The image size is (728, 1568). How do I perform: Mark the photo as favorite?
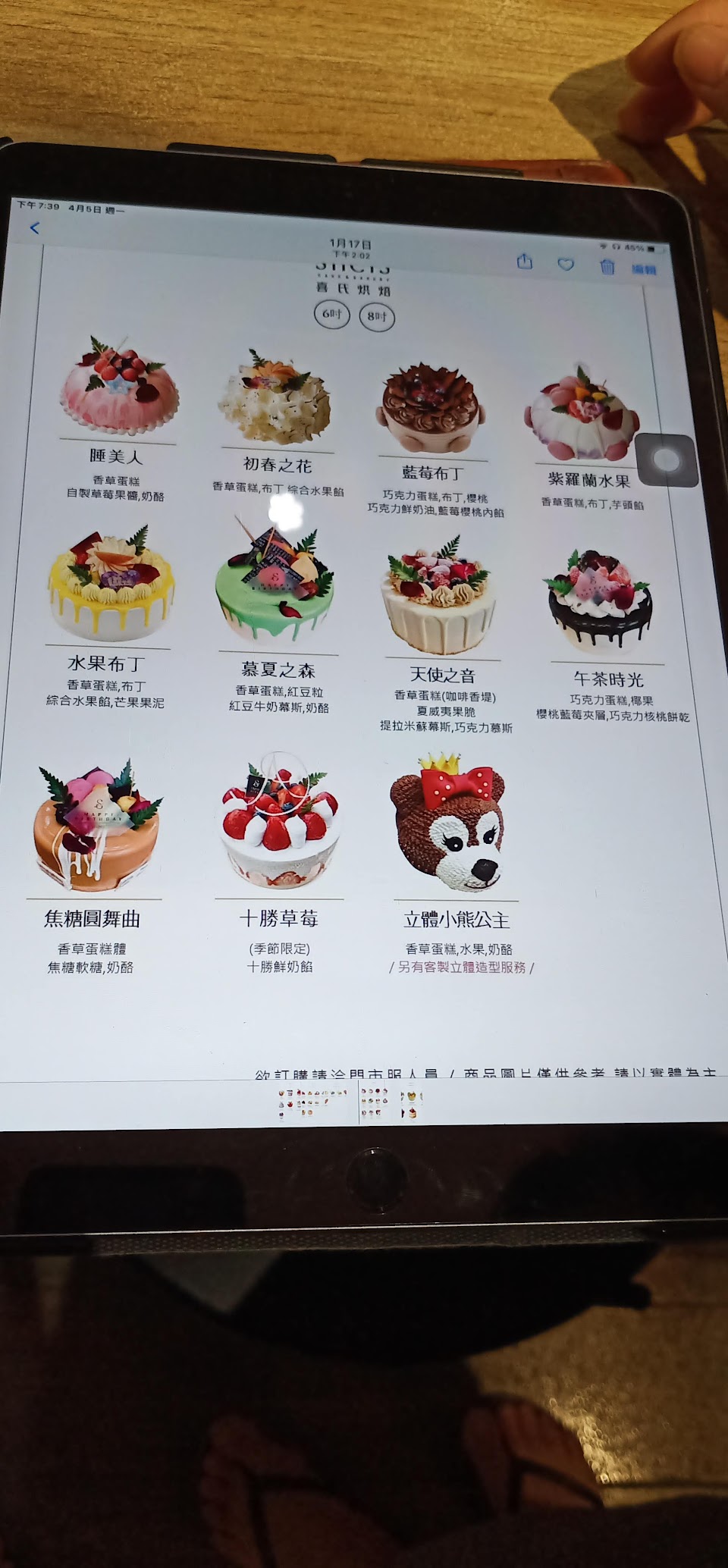(566, 265)
